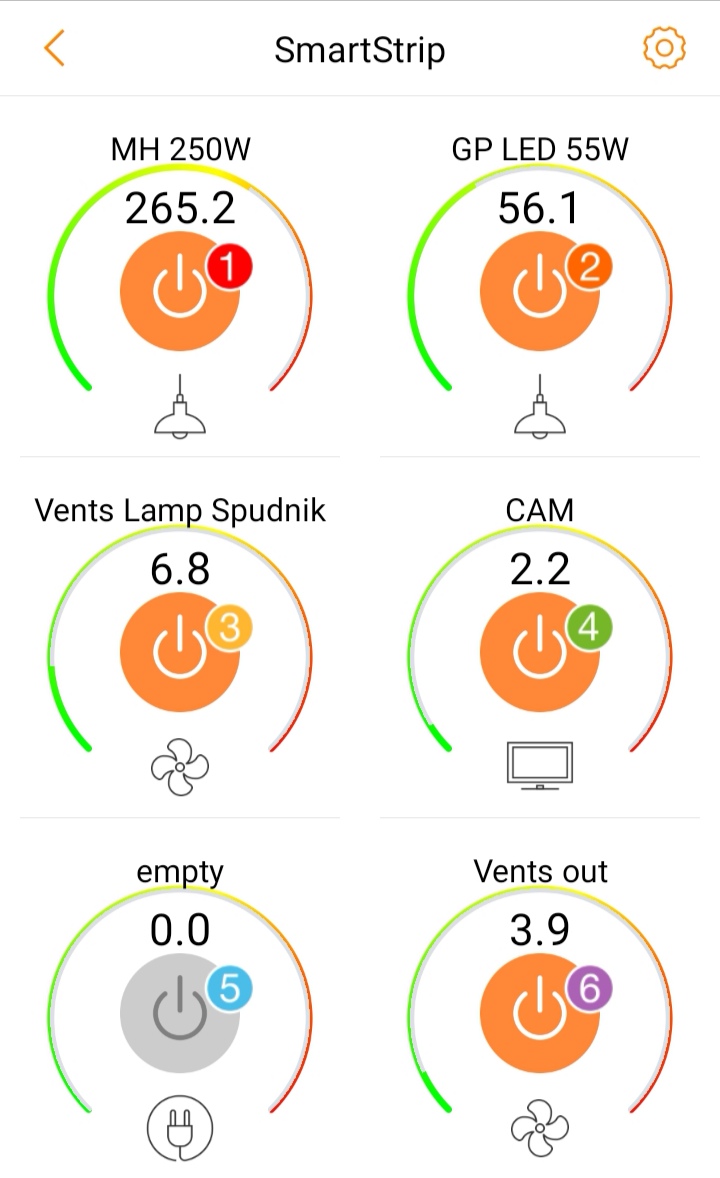
Task: Toggle Vents Lamp Spudnik power button
Action: click(179, 652)
